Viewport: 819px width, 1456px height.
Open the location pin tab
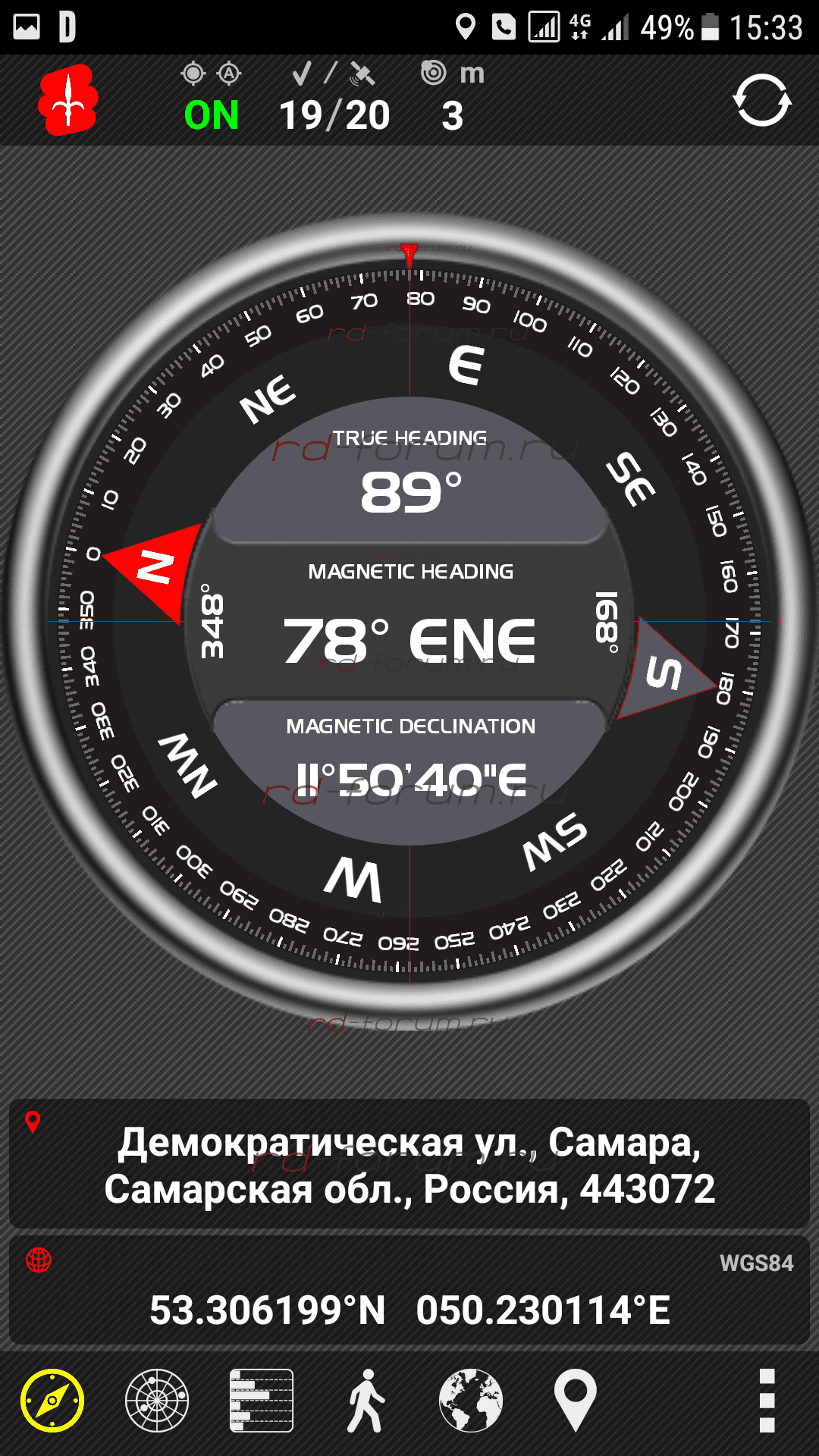click(x=575, y=1400)
